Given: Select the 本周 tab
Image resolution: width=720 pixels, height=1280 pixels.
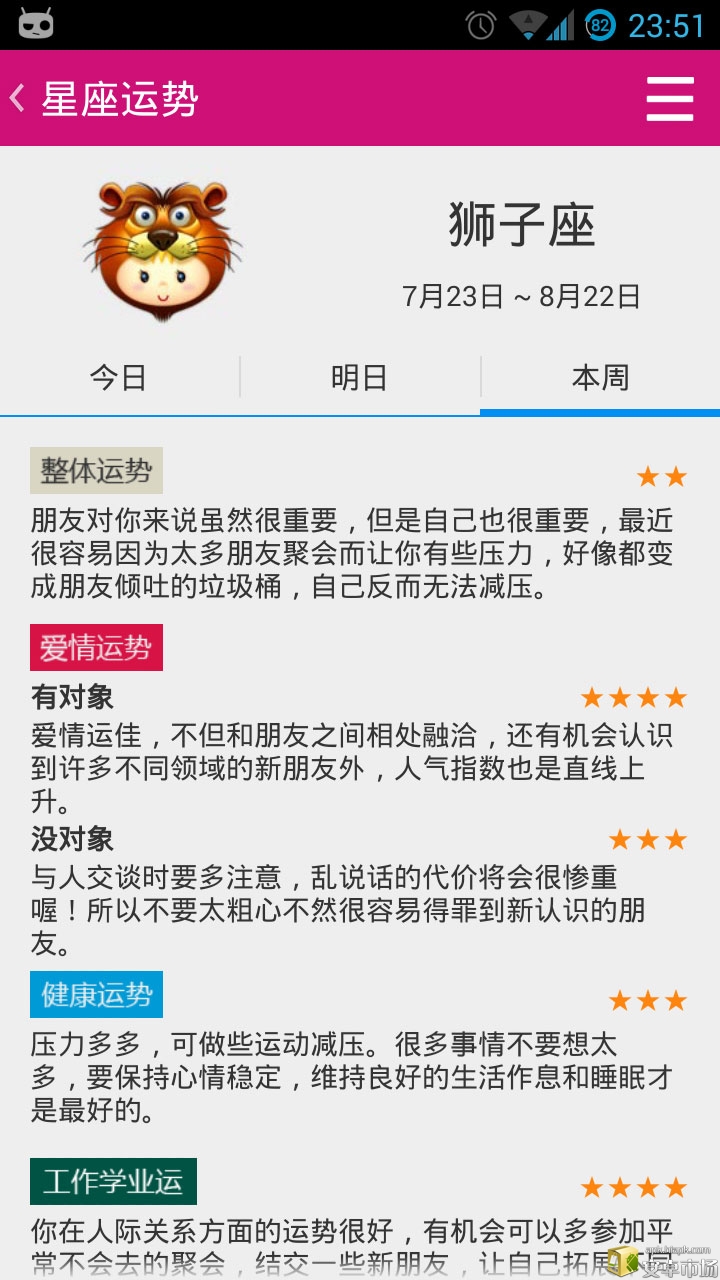Looking at the screenshot, I should tap(600, 378).
